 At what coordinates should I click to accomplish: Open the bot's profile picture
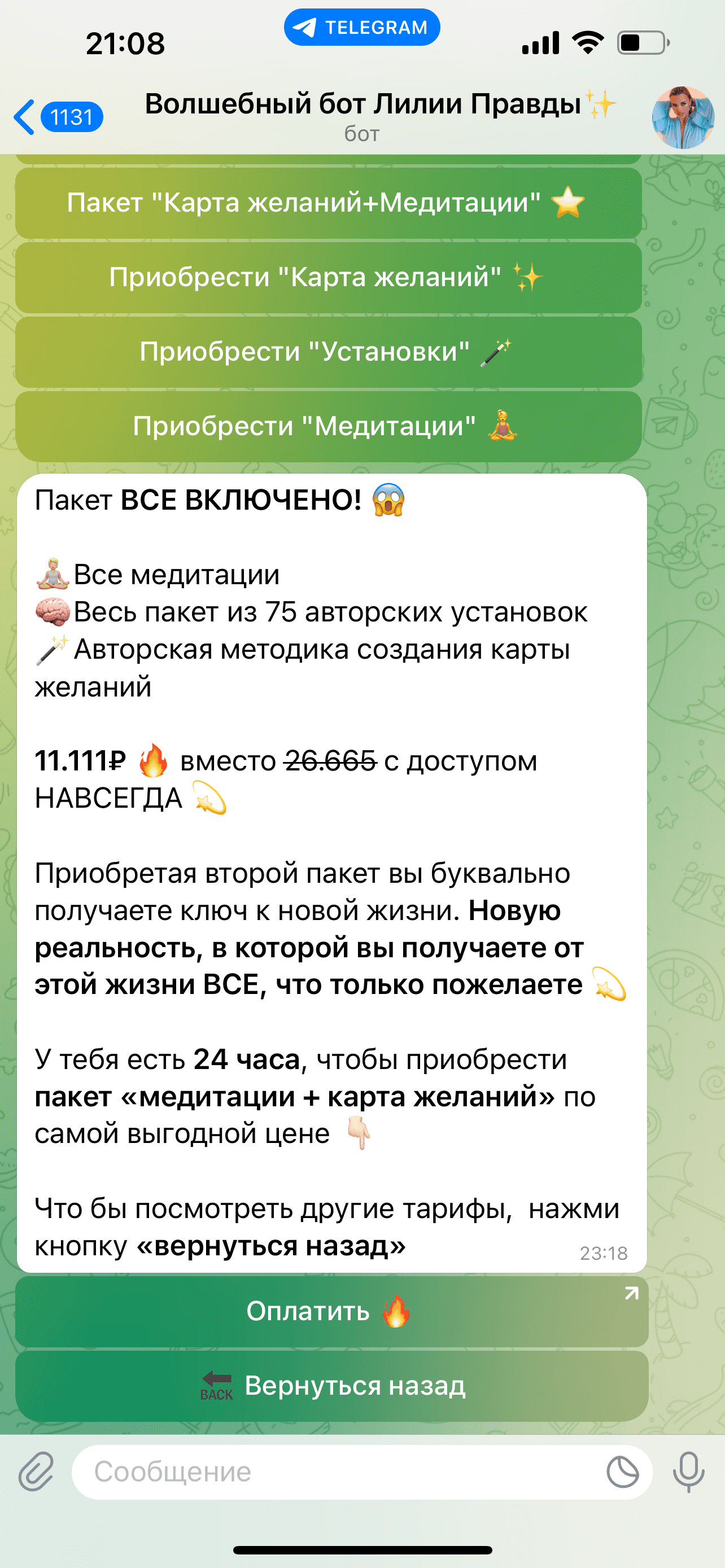683,117
